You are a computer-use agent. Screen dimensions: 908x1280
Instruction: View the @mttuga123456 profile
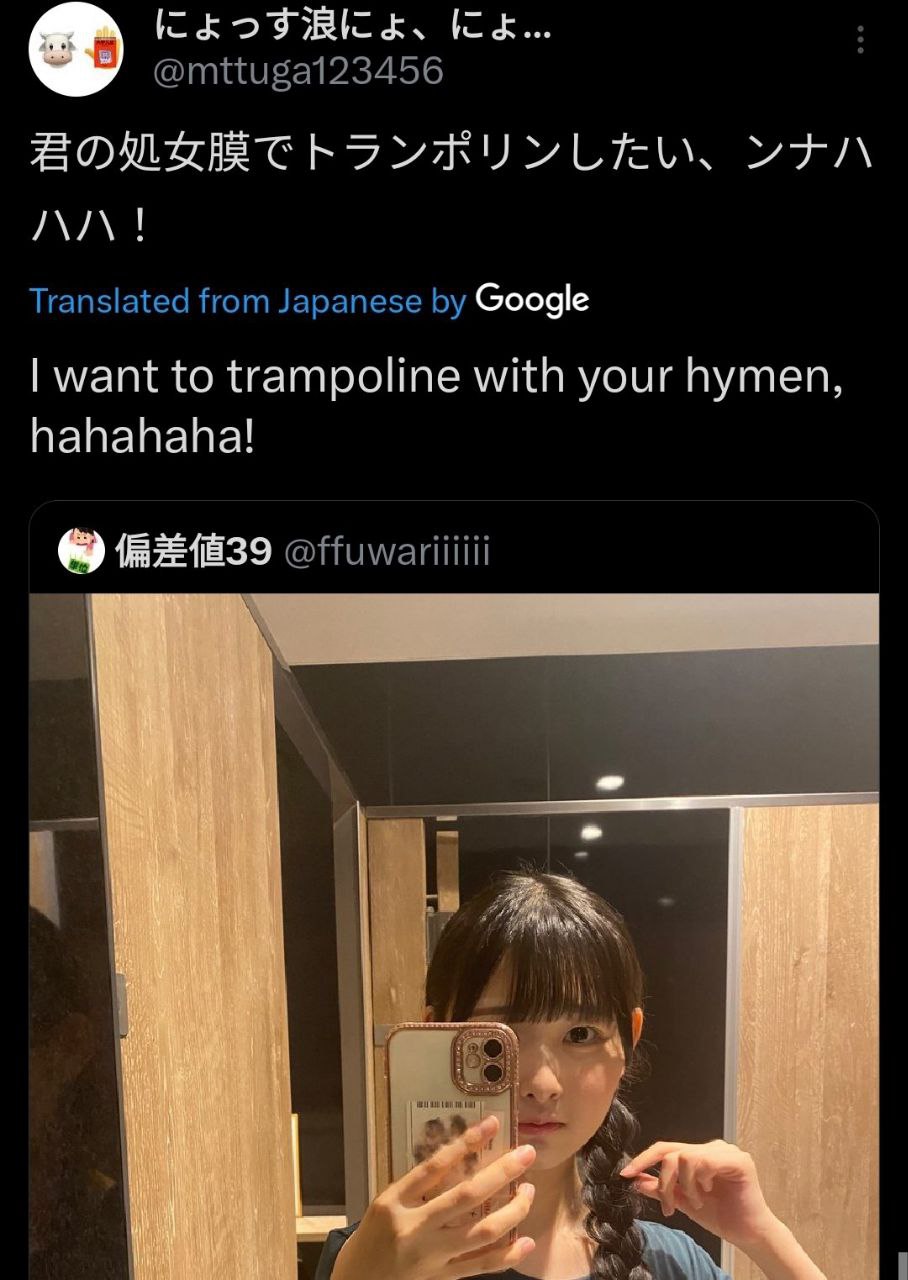299,71
